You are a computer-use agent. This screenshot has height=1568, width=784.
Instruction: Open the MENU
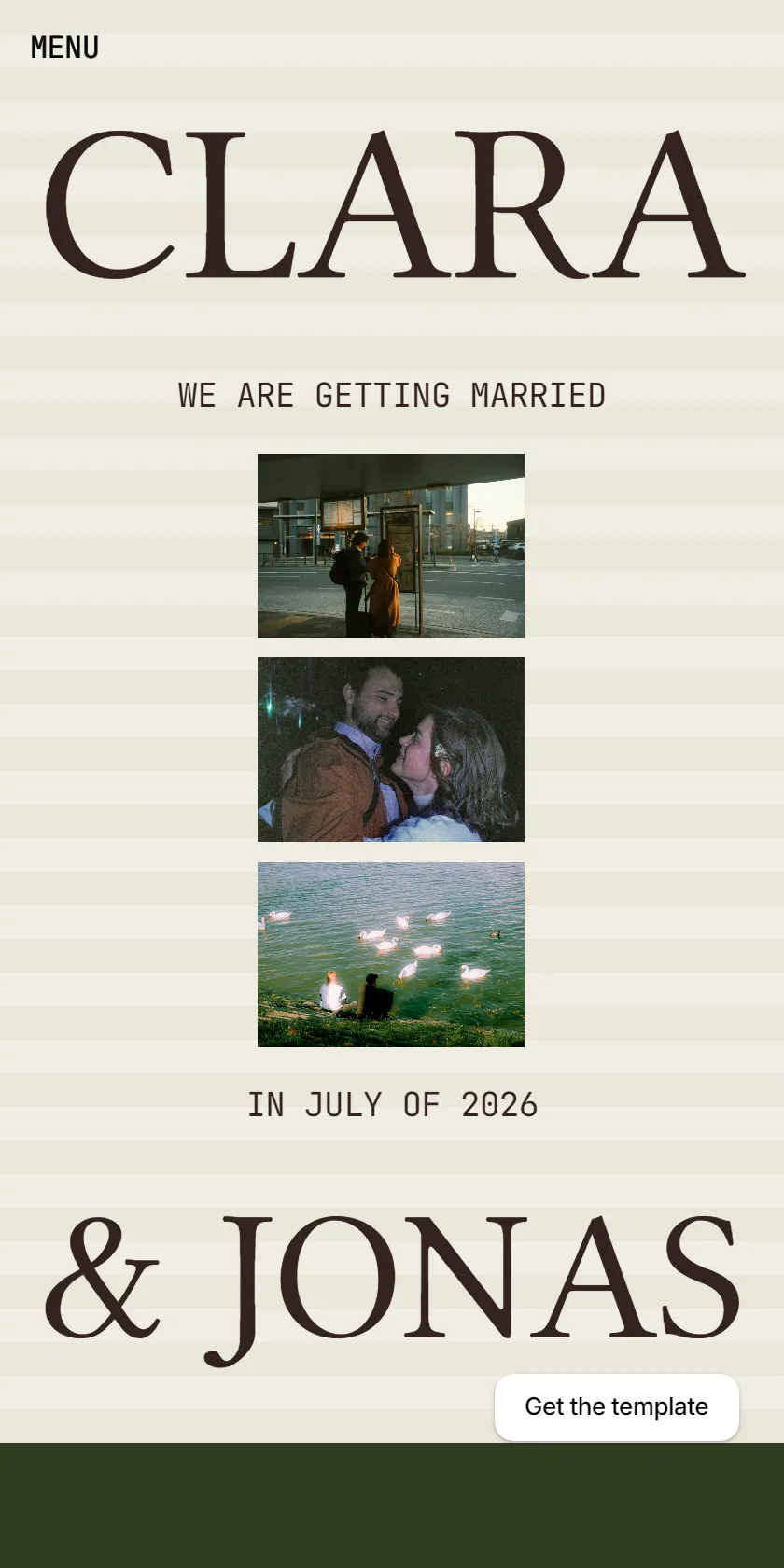pos(64,48)
